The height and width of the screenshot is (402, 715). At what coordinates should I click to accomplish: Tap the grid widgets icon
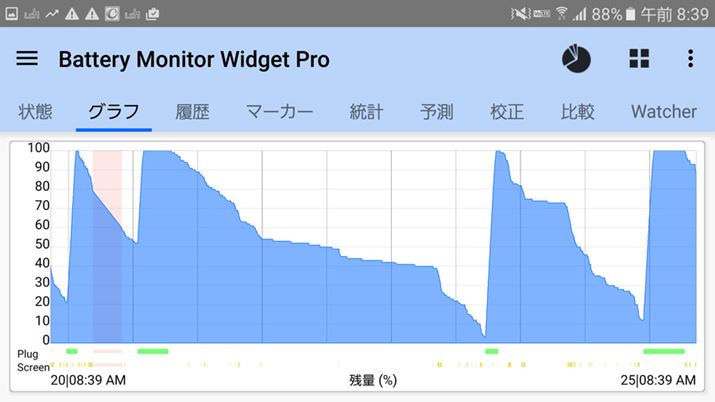(x=639, y=59)
